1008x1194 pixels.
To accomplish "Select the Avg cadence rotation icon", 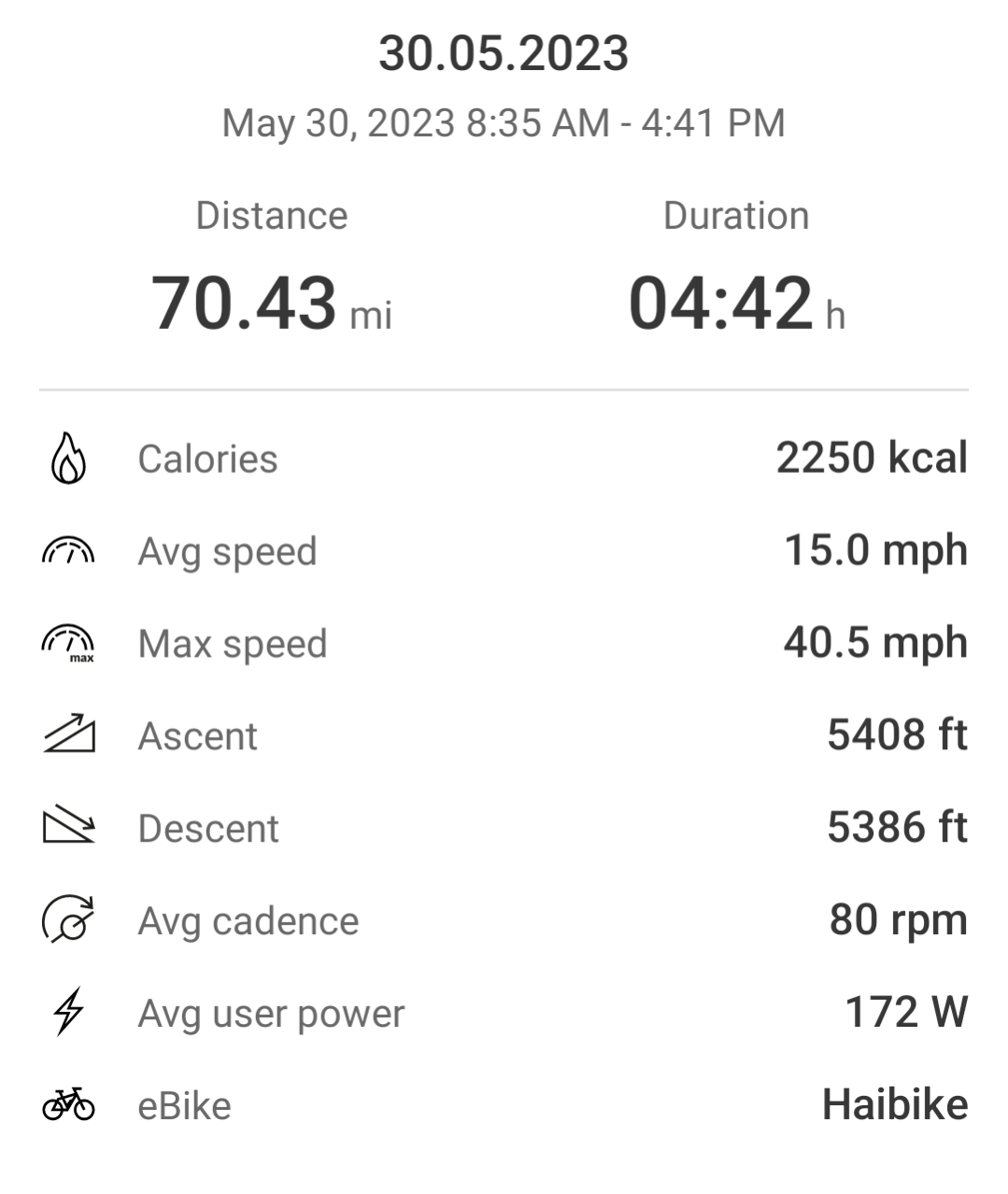I will (68, 920).
